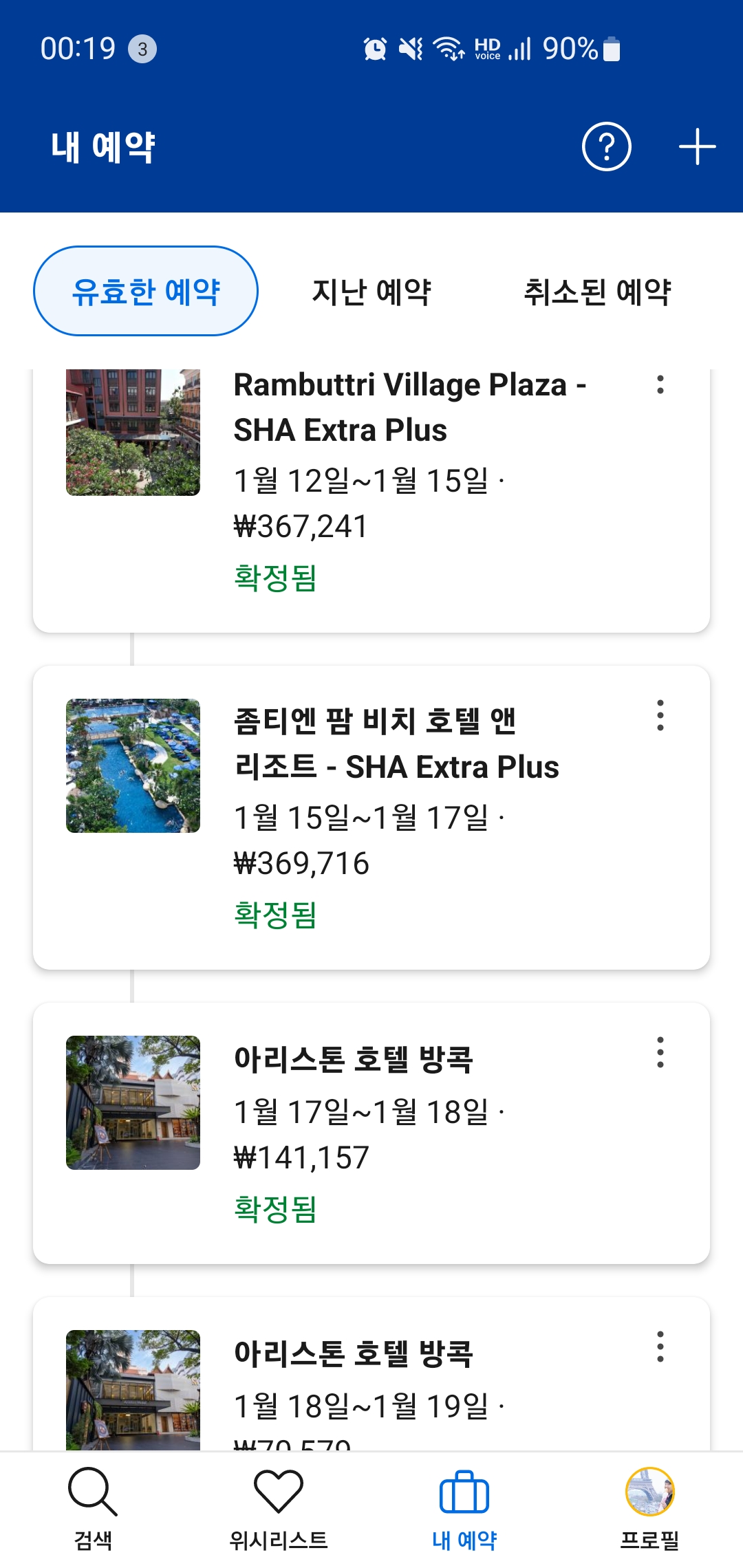
Task: Open options for the 1월 18일~1월 19일 booking
Action: click(660, 1347)
